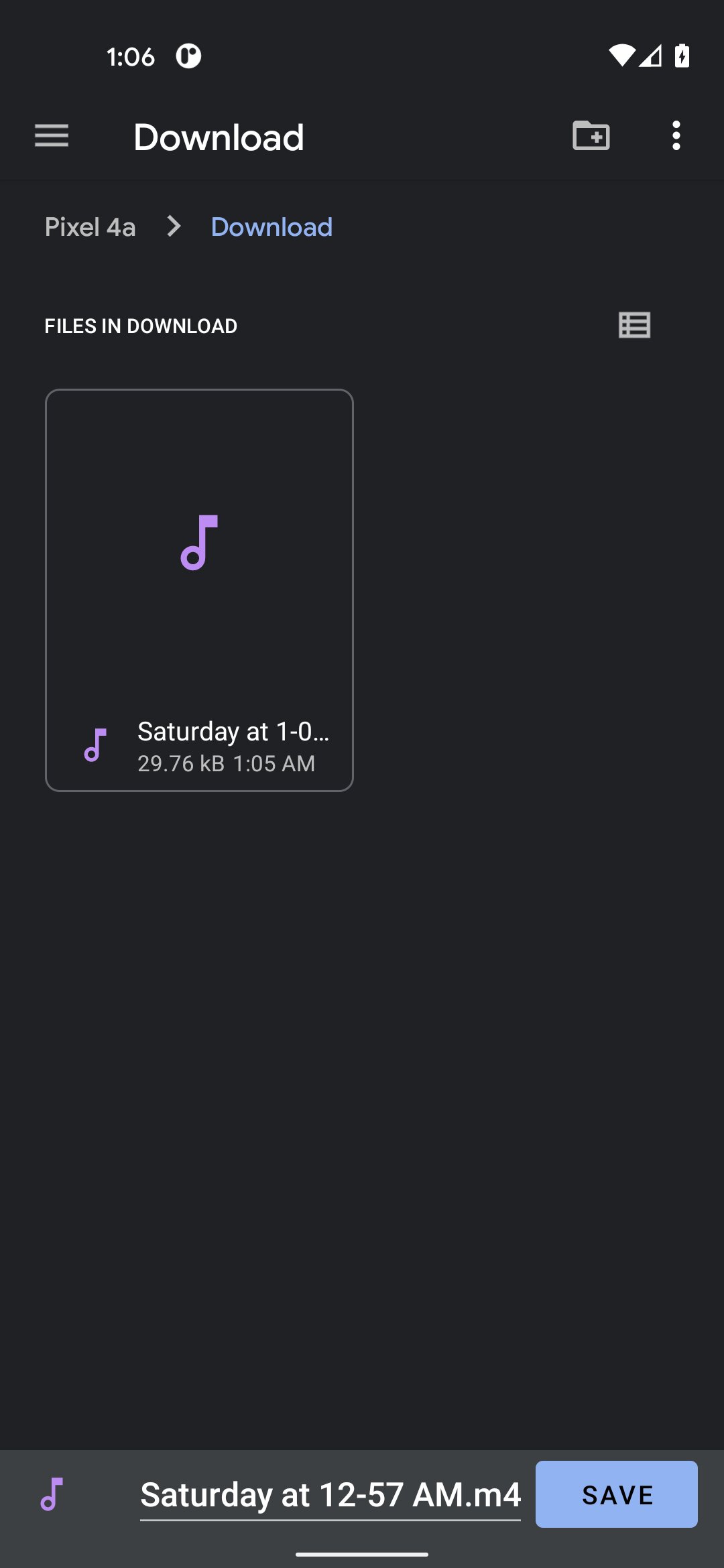Switch to list view layout

coord(634,326)
